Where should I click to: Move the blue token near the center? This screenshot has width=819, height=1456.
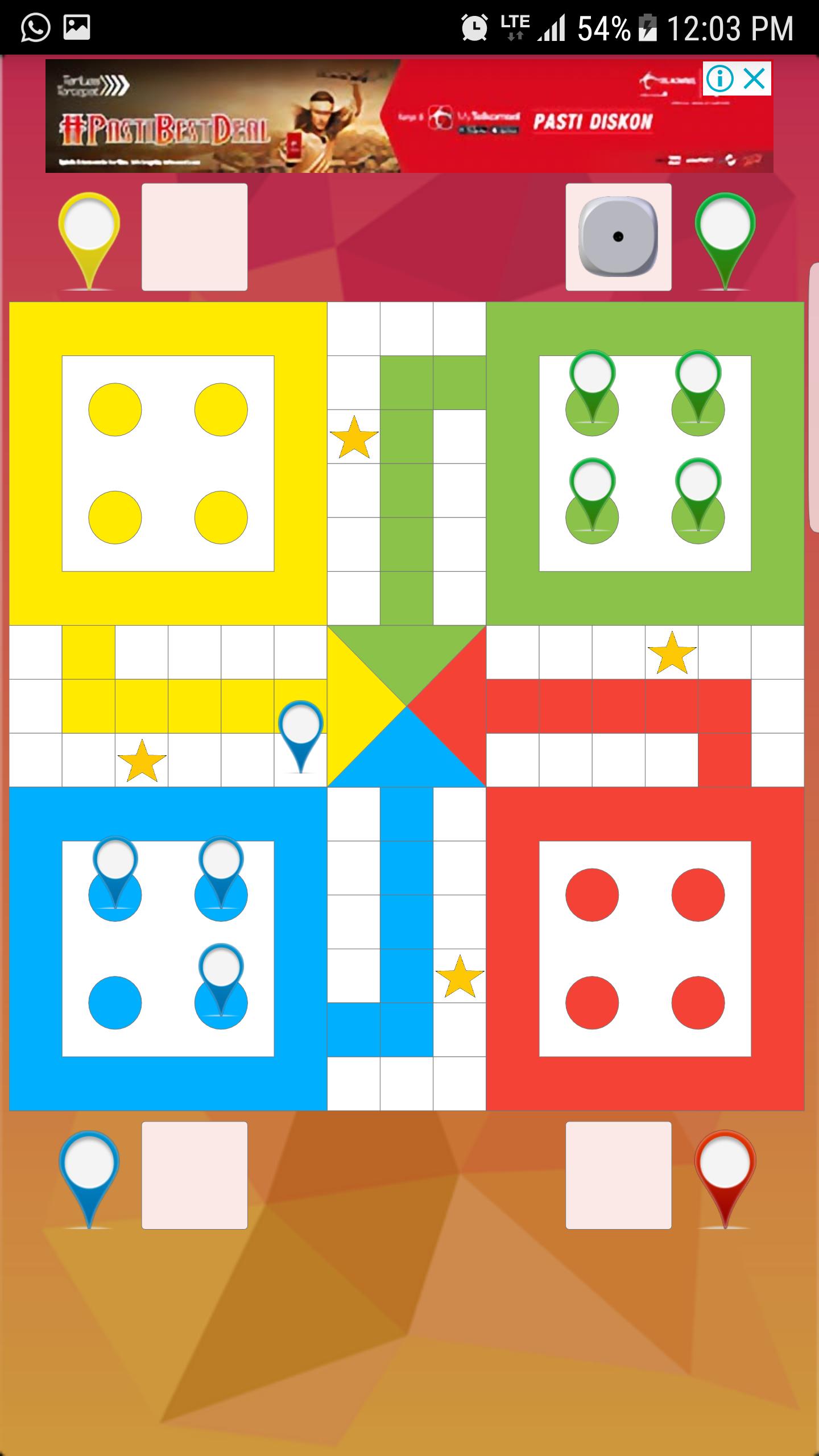point(300,734)
